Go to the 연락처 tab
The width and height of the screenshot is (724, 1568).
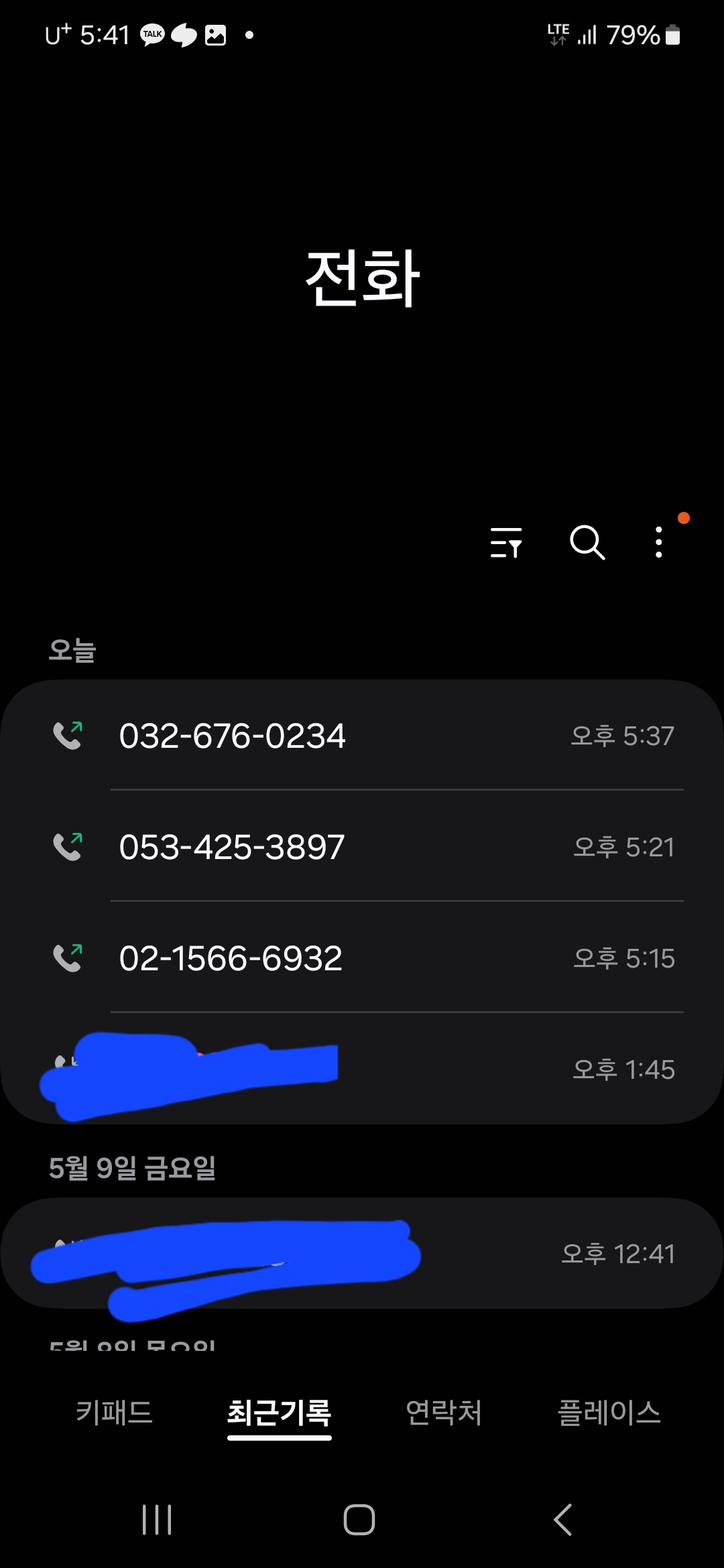[444, 1413]
